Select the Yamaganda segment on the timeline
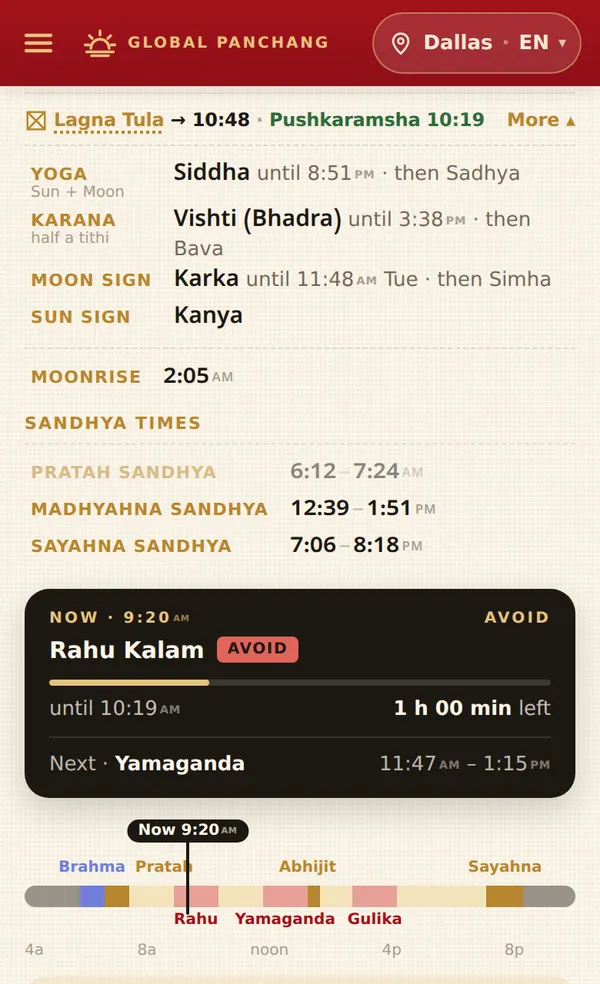The image size is (600, 984). pyautogui.click(x=285, y=896)
